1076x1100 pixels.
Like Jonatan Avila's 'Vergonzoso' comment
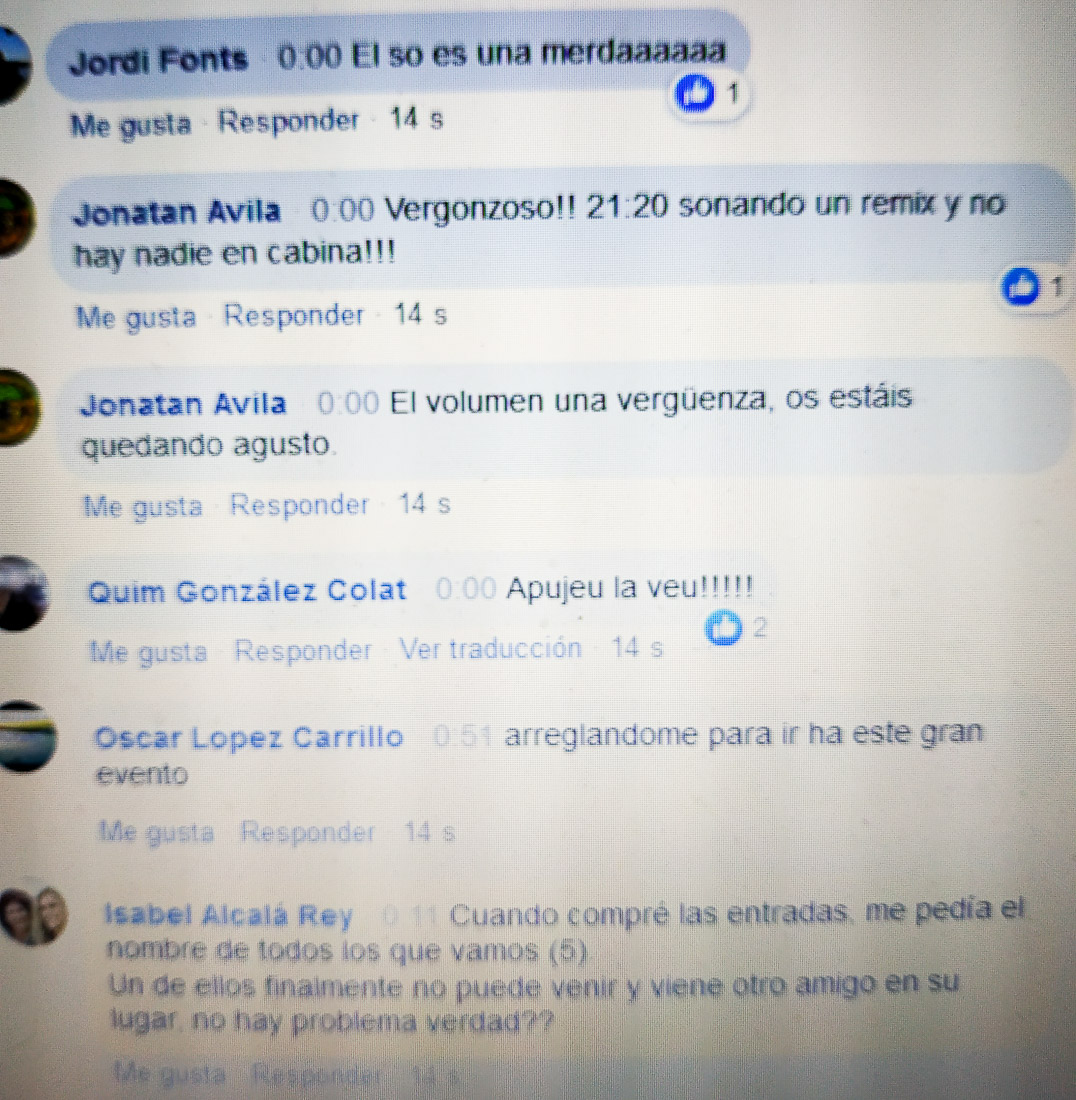pyautogui.click(x=136, y=318)
